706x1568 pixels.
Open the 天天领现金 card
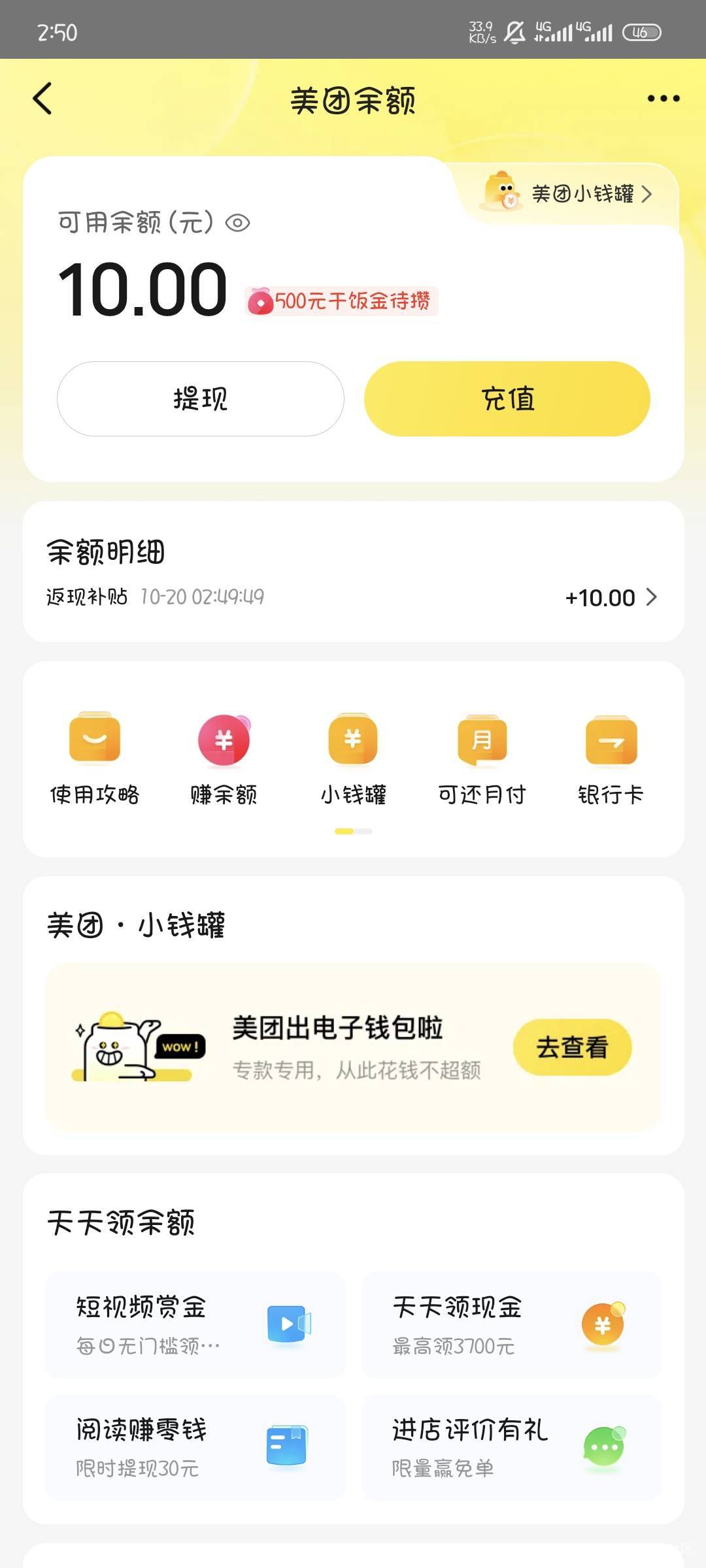[511, 1325]
